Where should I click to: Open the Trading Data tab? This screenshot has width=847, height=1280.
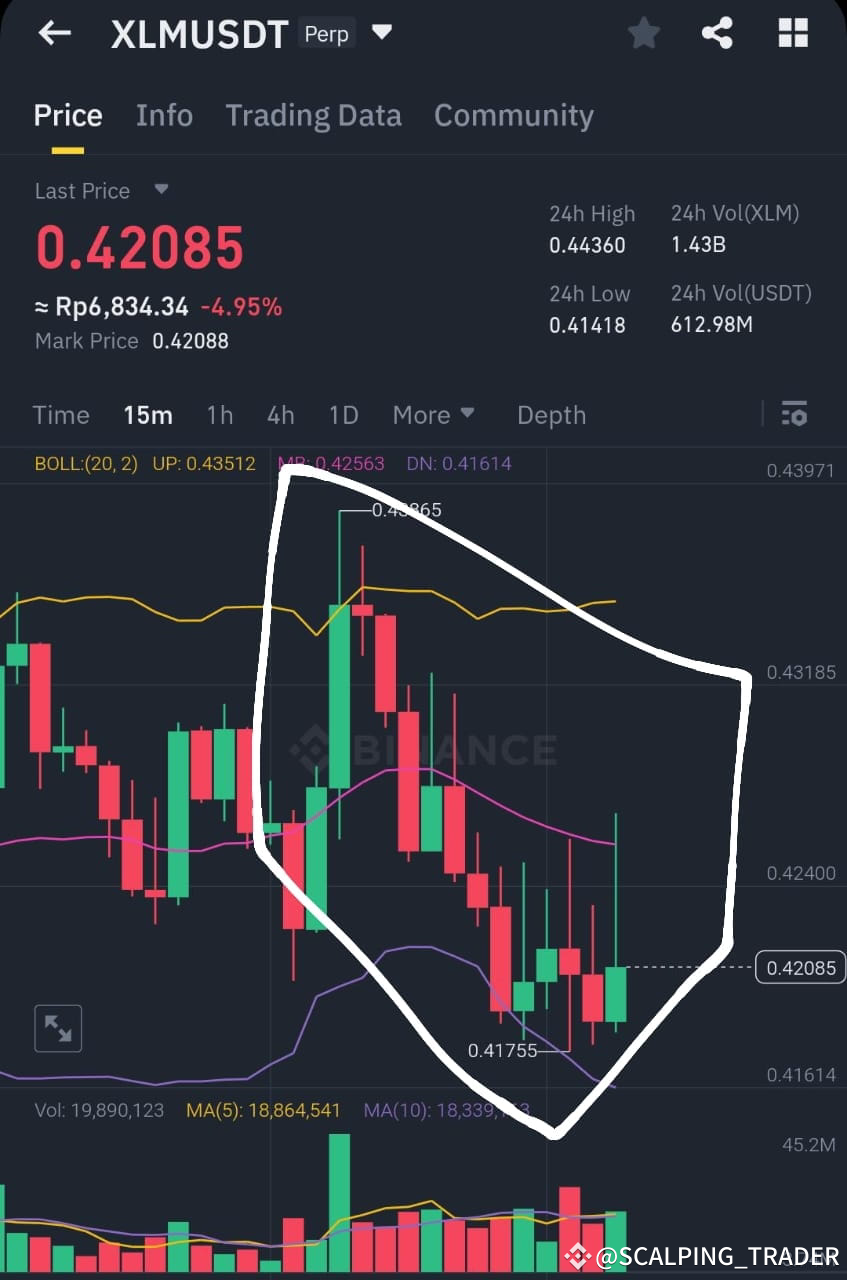pos(314,116)
